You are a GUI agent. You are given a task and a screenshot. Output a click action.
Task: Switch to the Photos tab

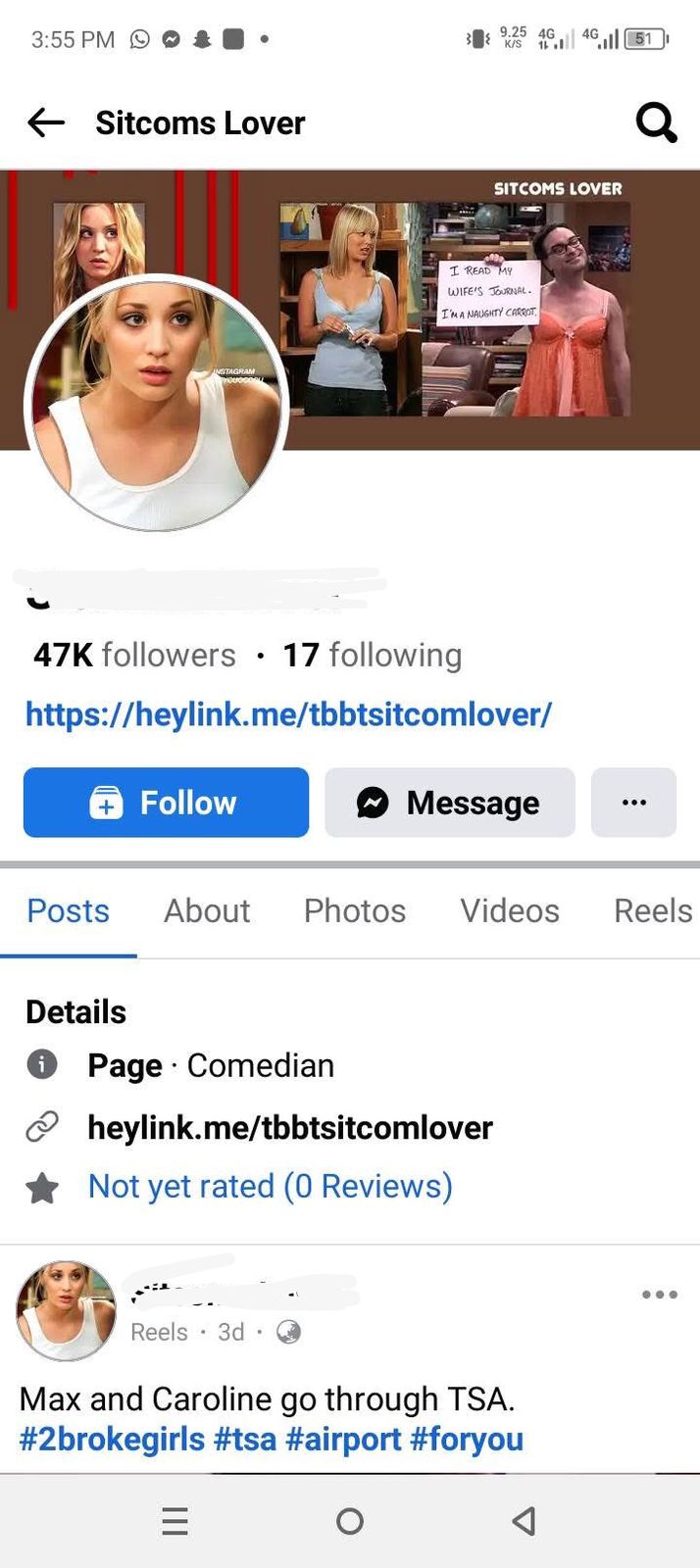354,910
